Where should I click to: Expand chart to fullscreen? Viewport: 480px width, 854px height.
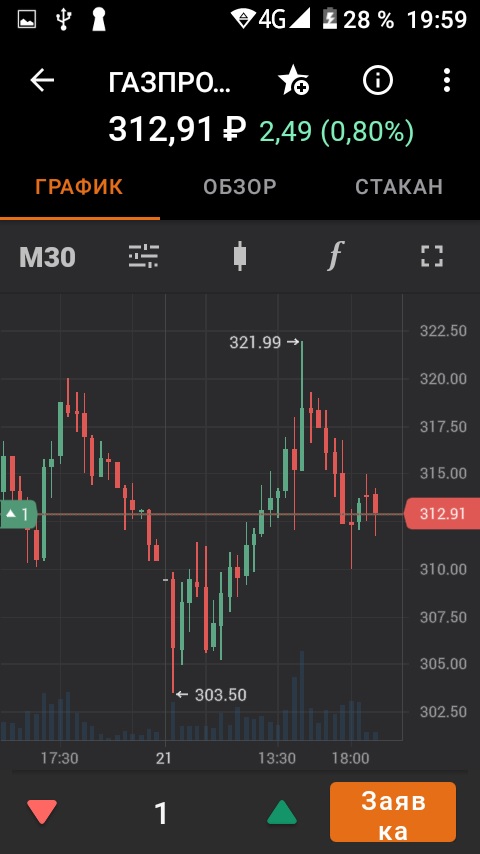[432, 257]
